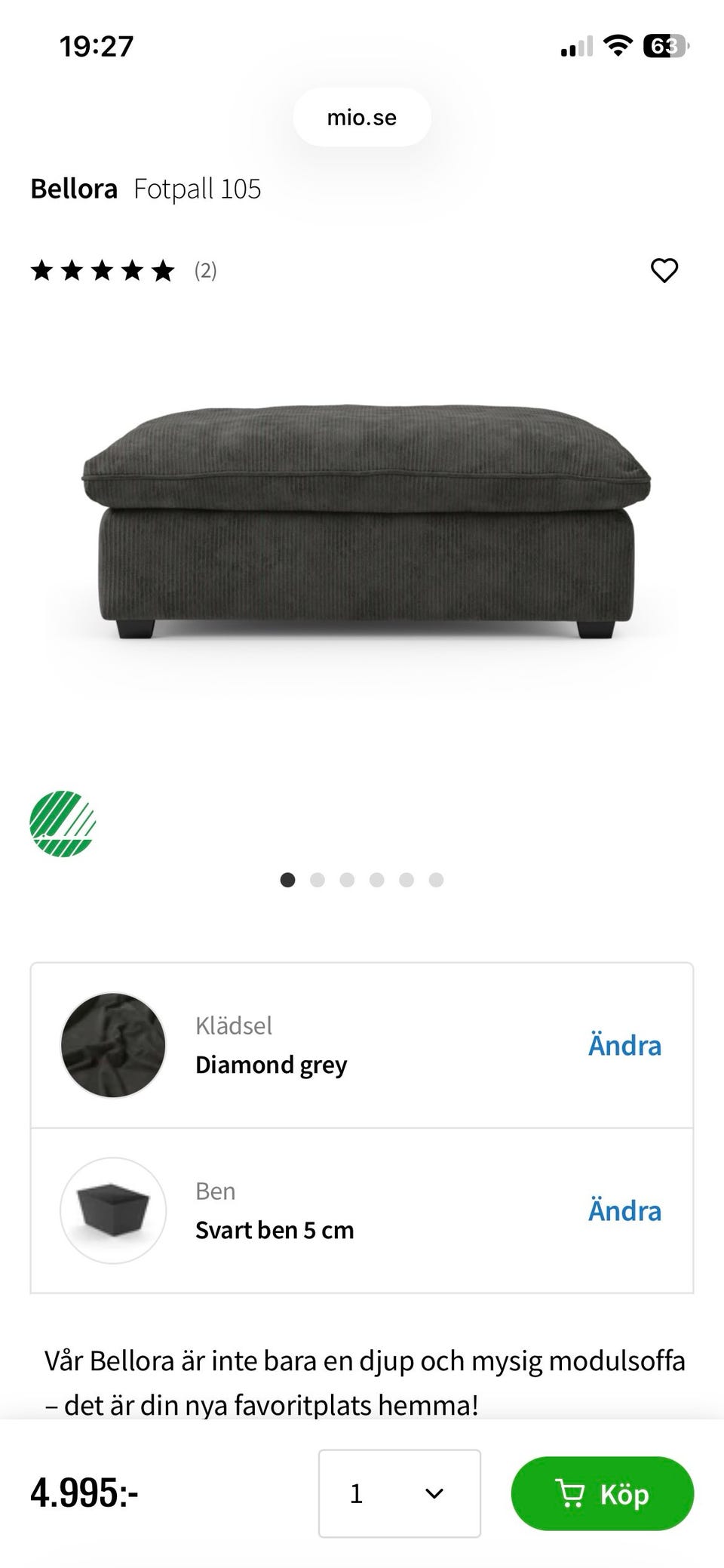
Task: Open the Nordic Swan Ecolabel icon
Action: pos(64,825)
